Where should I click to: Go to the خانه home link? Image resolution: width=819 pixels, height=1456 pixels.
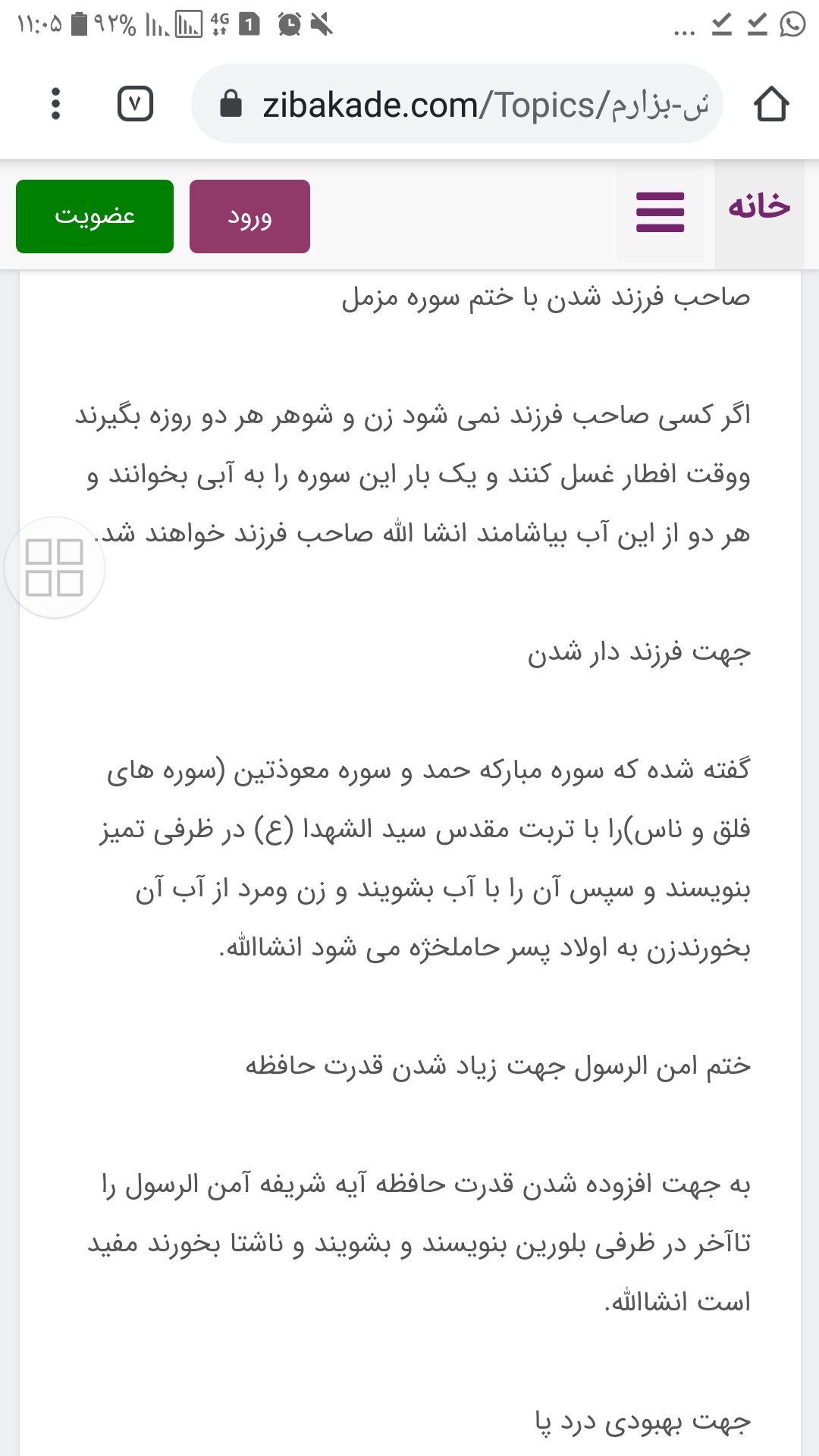[758, 208]
